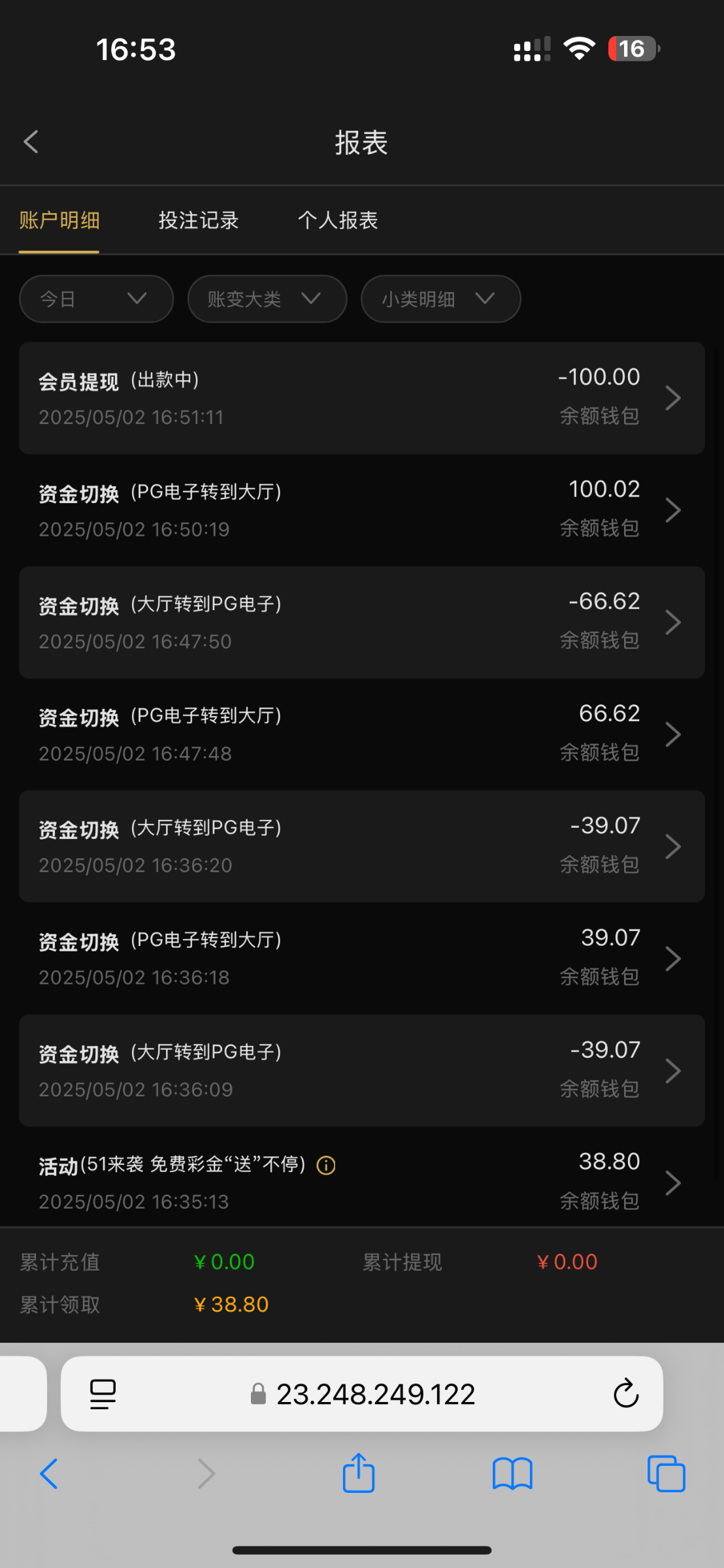The width and height of the screenshot is (724, 1568).
Task: Open the browser bookmarks
Action: click(x=512, y=1473)
